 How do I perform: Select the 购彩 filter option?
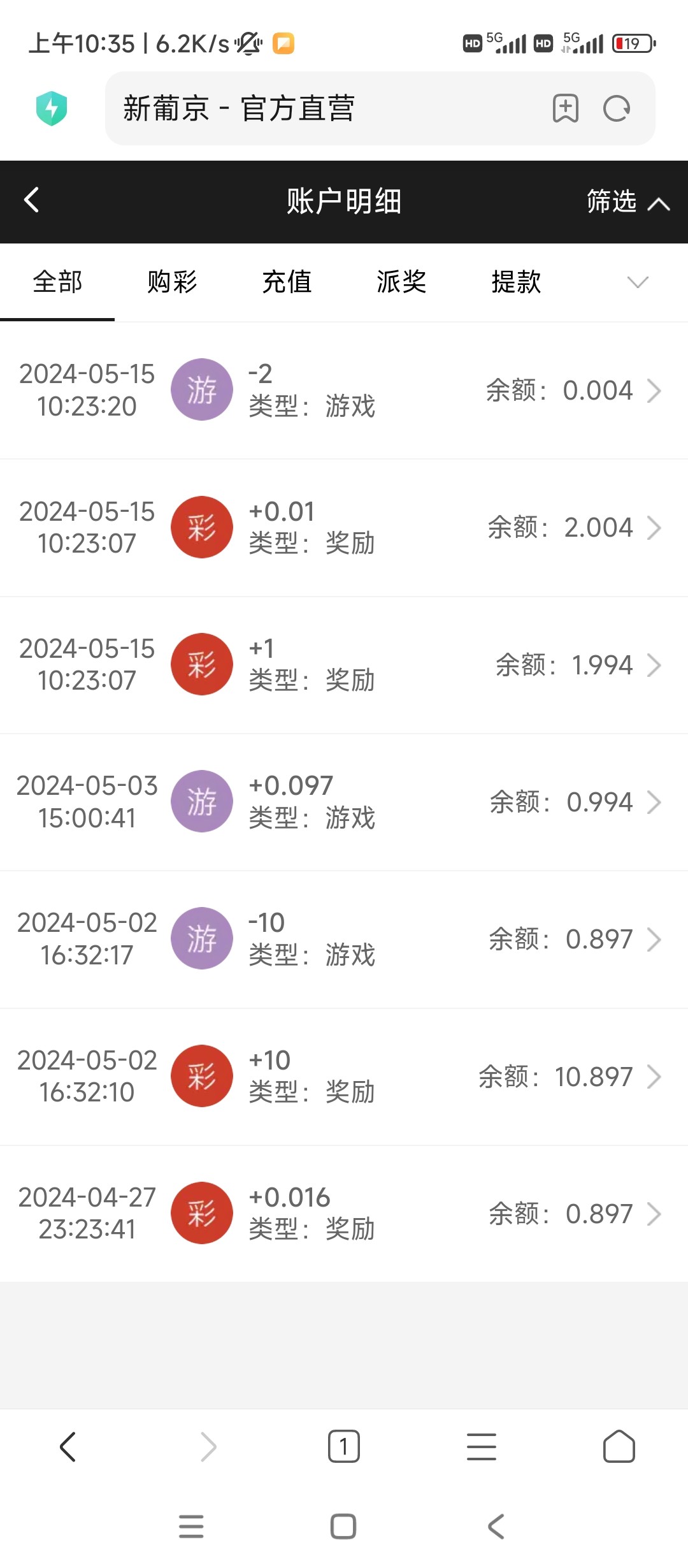pos(172,281)
